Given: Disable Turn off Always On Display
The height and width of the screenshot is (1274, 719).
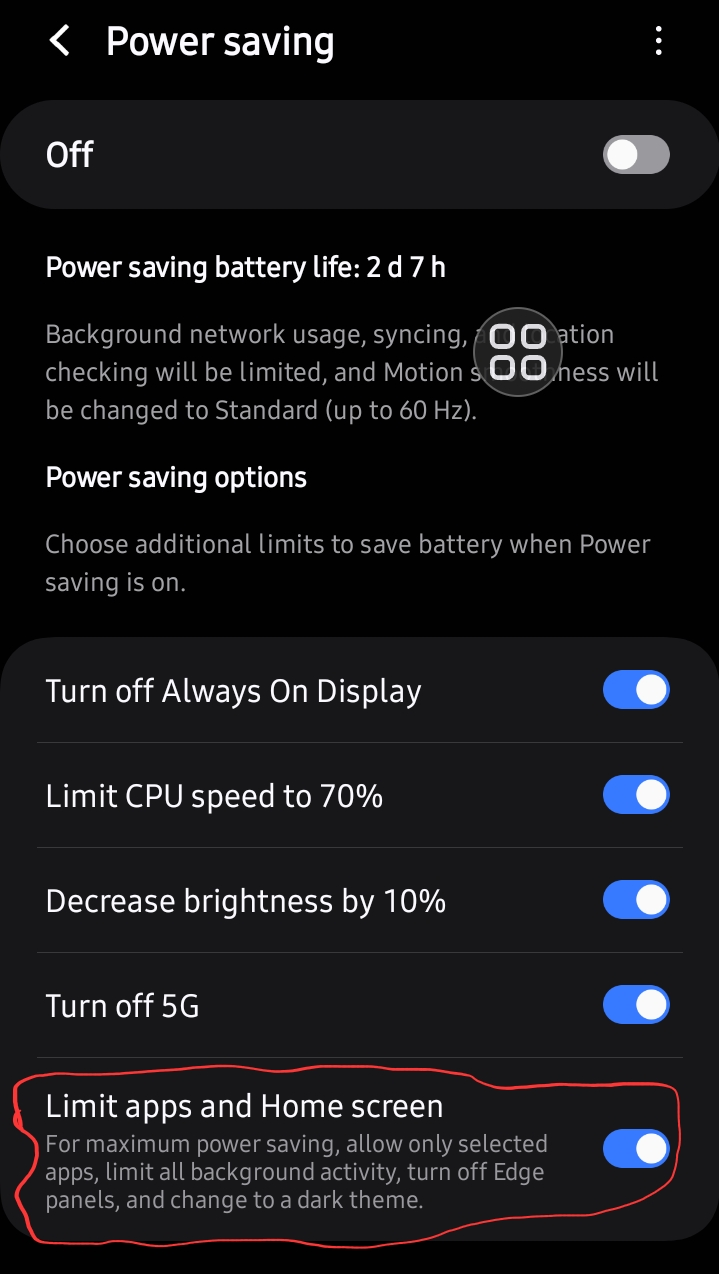Looking at the screenshot, I should pyautogui.click(x=636, y=690).
